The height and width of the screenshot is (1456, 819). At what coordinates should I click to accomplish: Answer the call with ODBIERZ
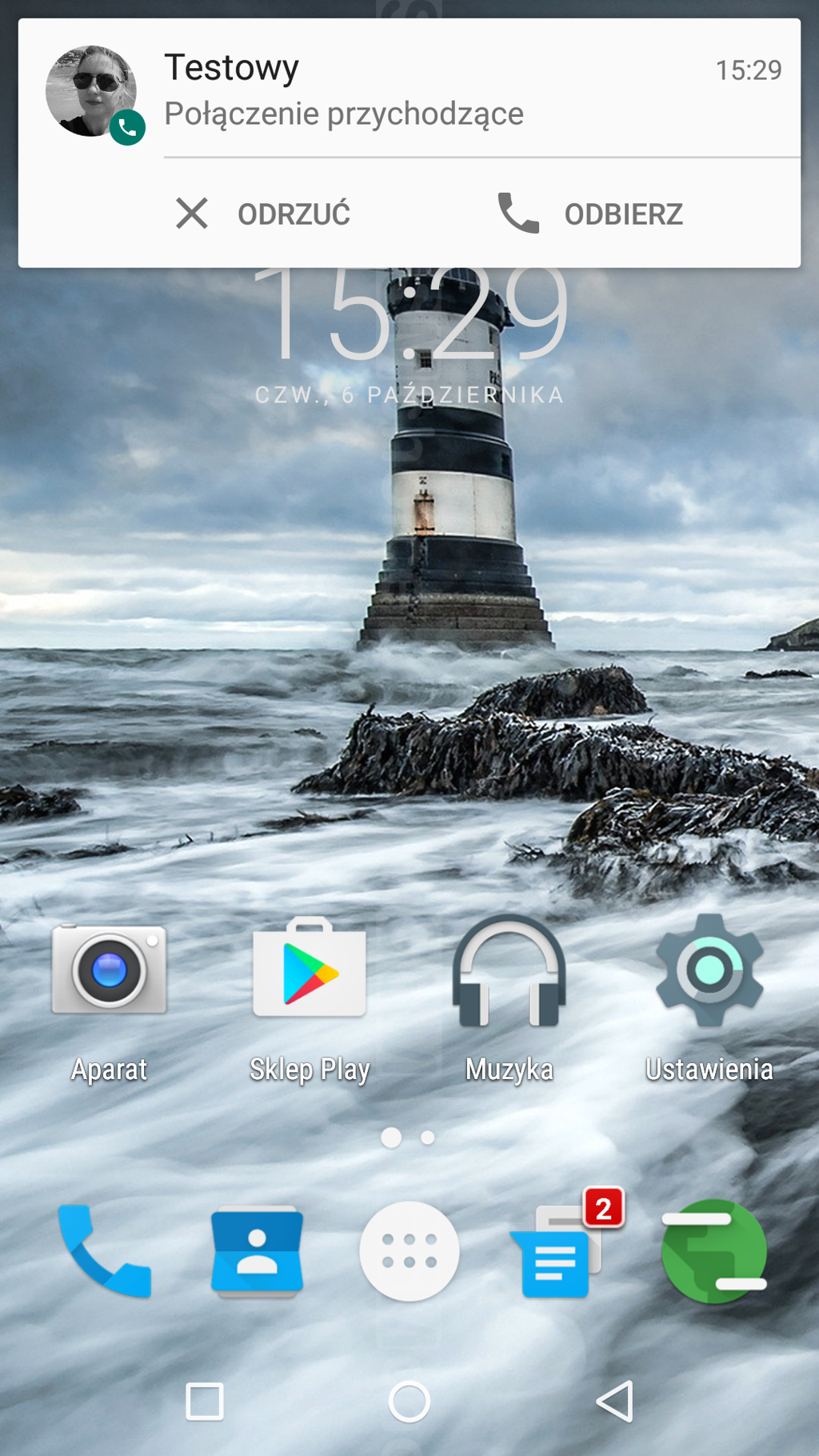[592, 214]
